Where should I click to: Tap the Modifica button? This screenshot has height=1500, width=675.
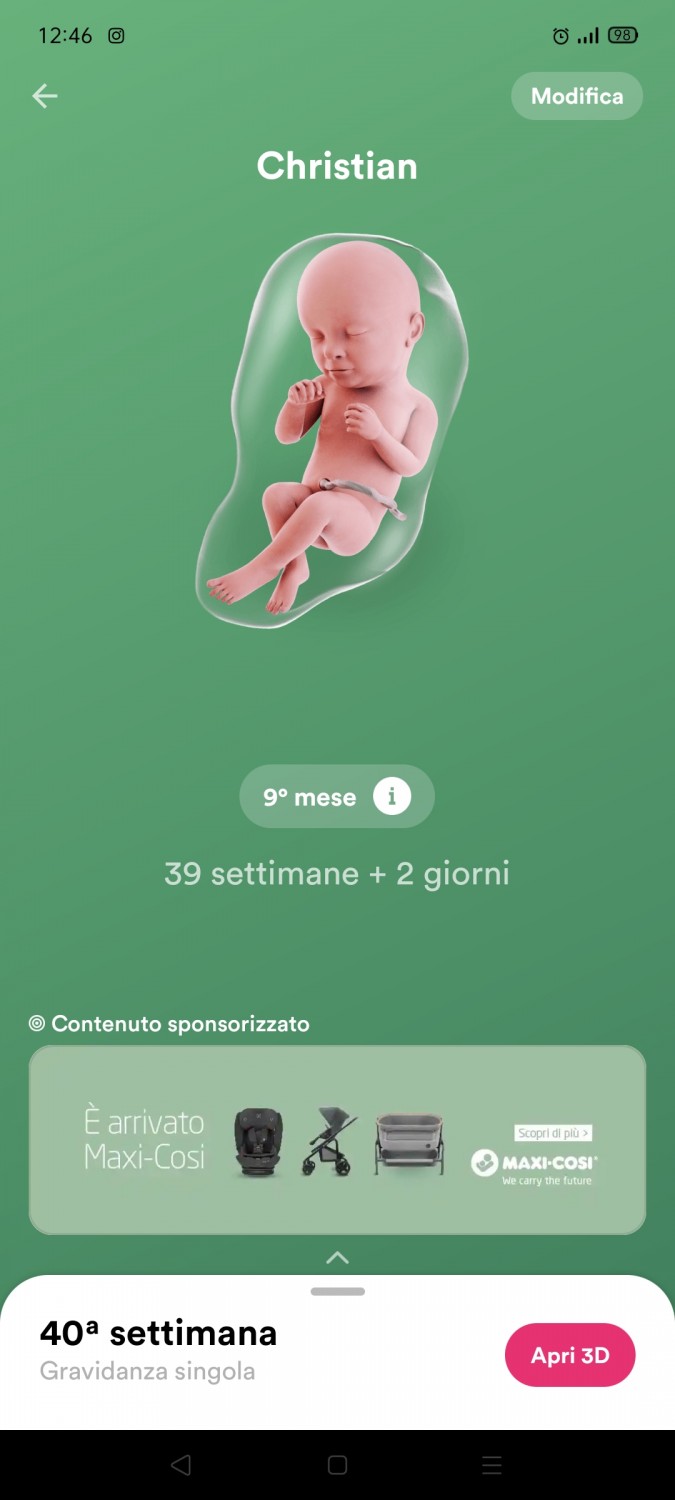point(577,96)
